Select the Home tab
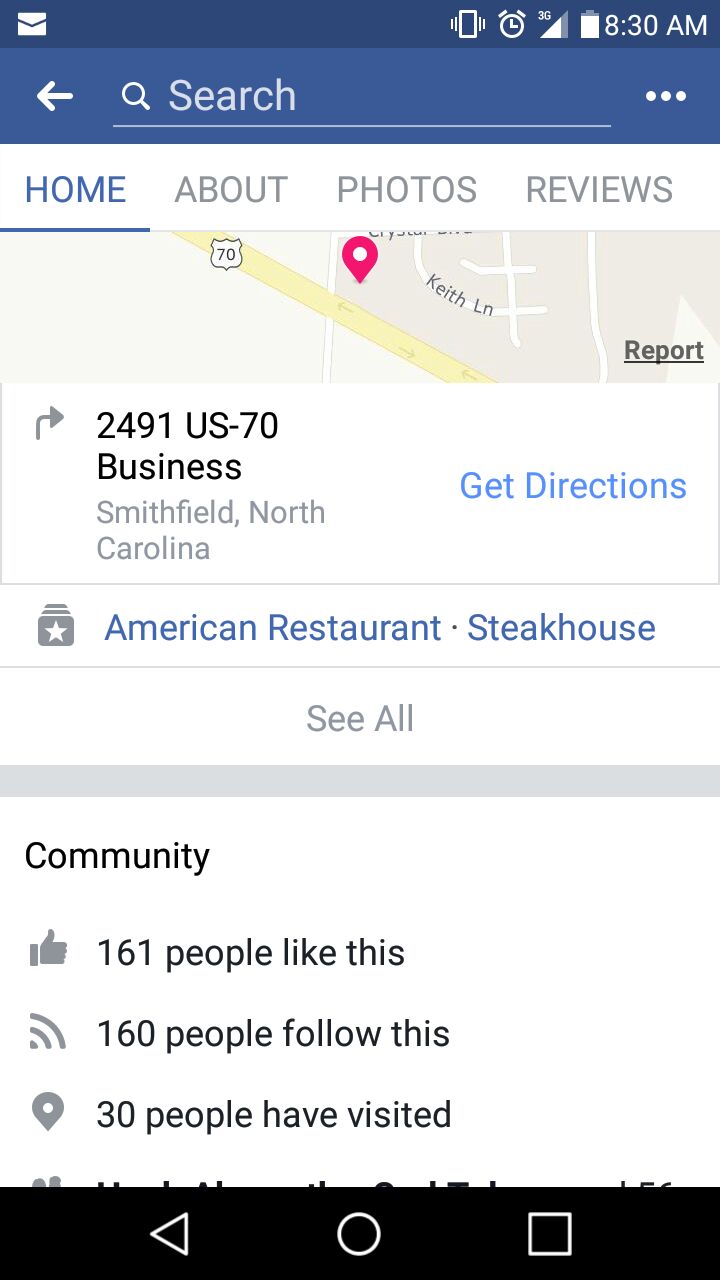This screenshot has height=1280, width=720. click(75, 189)
